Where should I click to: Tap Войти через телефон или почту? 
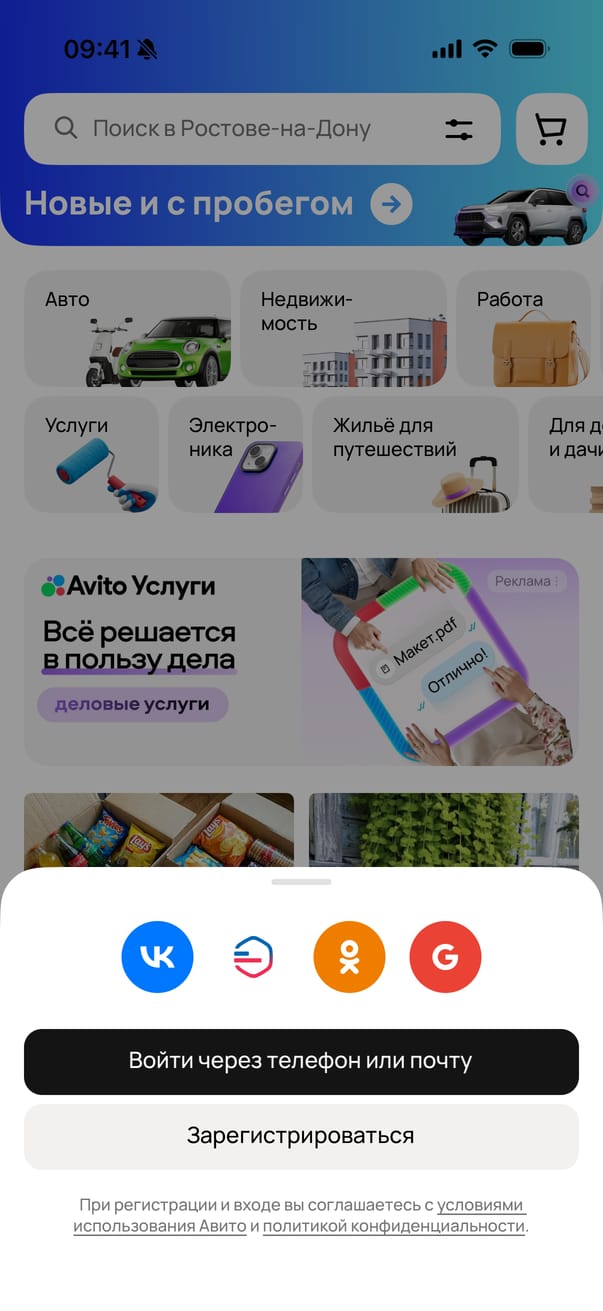click(301, 1061)
